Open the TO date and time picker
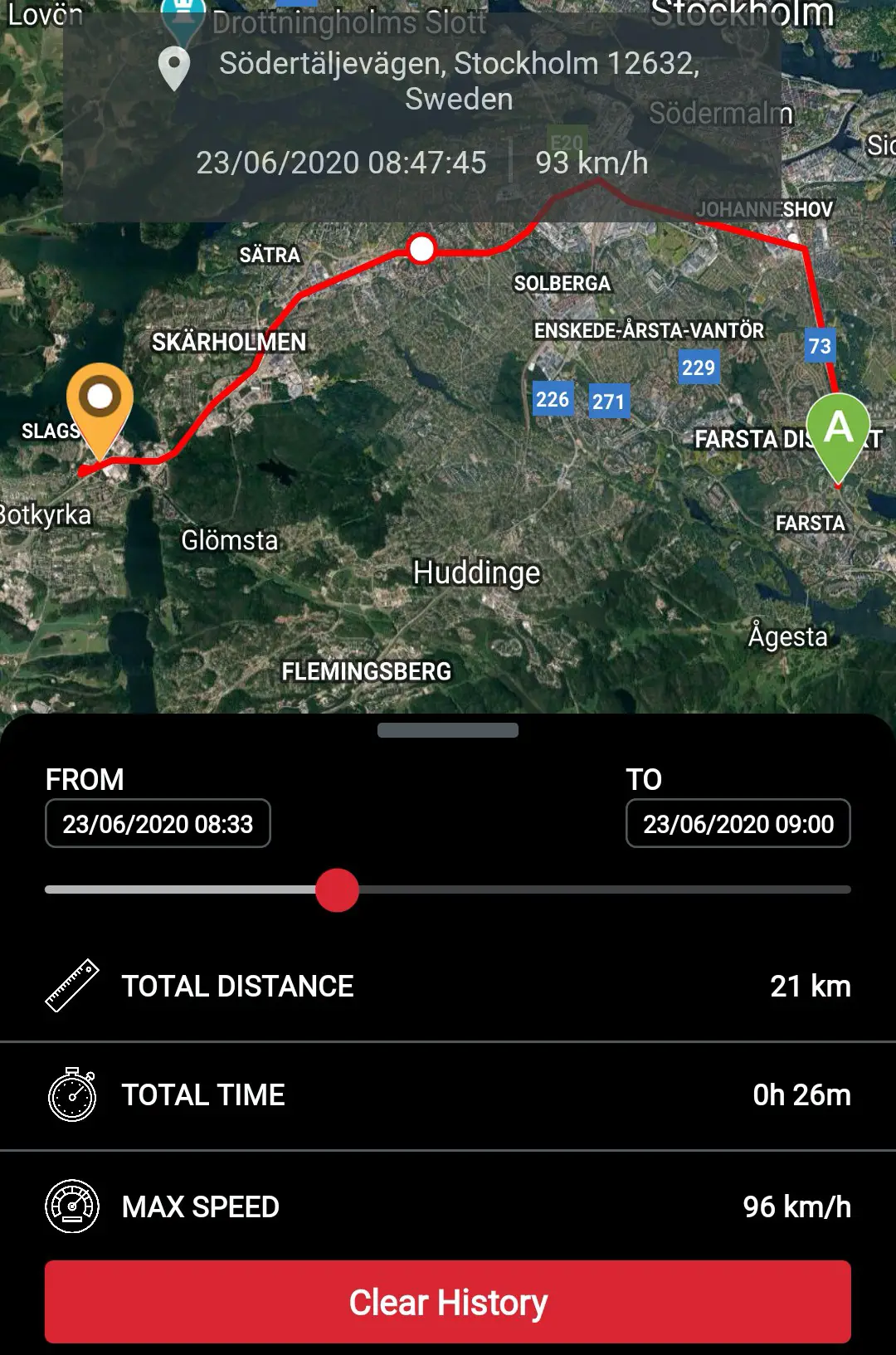Screen dimensions: 896x1355 pyautogui.click(x=738, y=823)
